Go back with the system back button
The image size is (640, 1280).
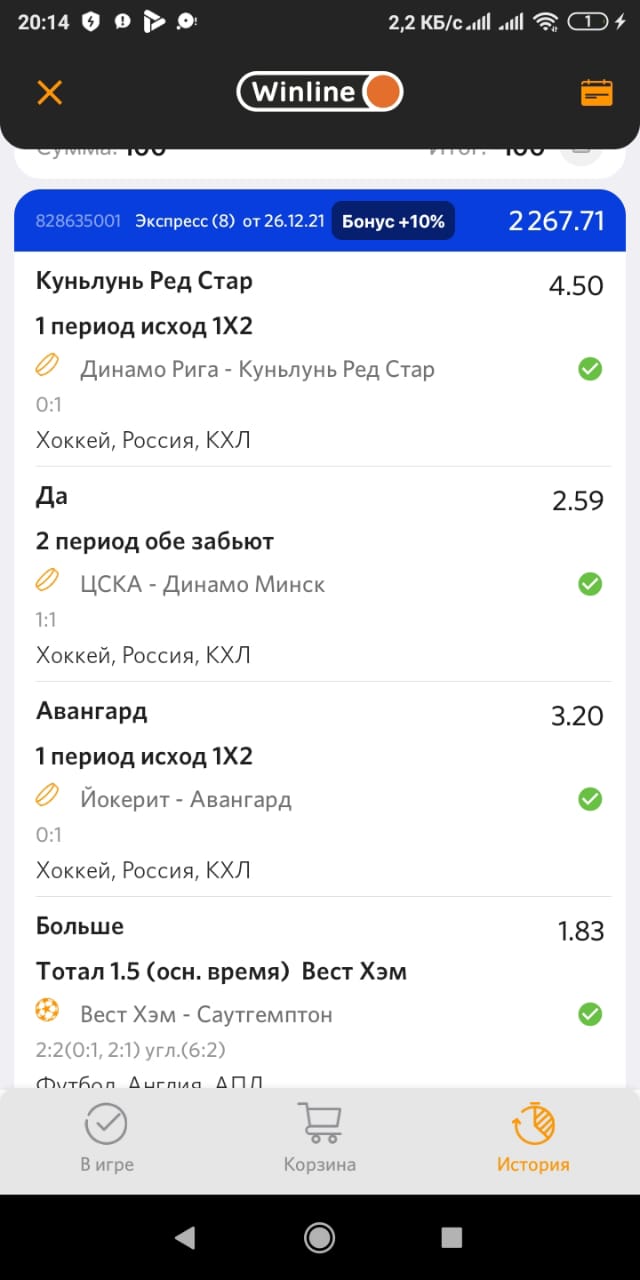(x=185, y=1238)
